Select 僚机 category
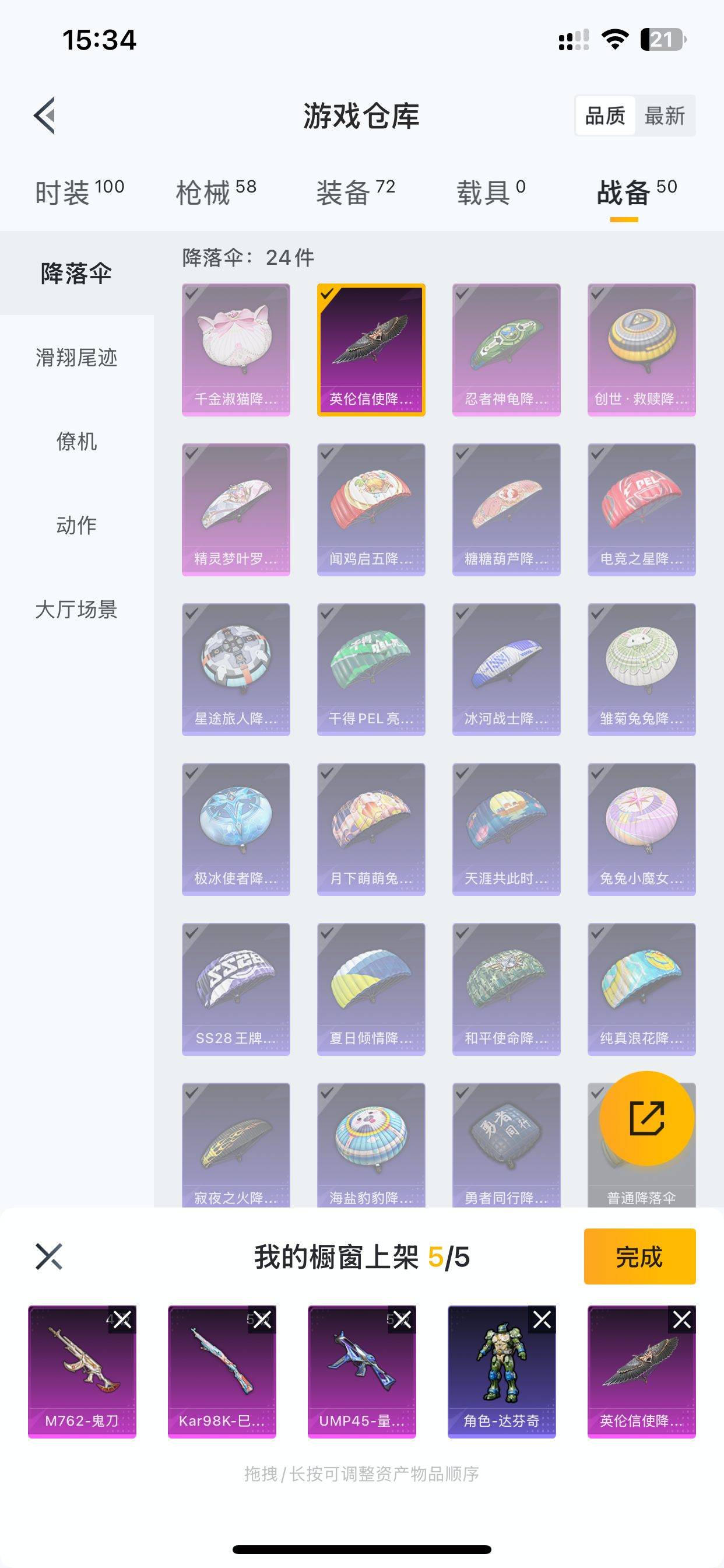The width and height of the screenshot is (724, 1568). (x=76, y=442)
